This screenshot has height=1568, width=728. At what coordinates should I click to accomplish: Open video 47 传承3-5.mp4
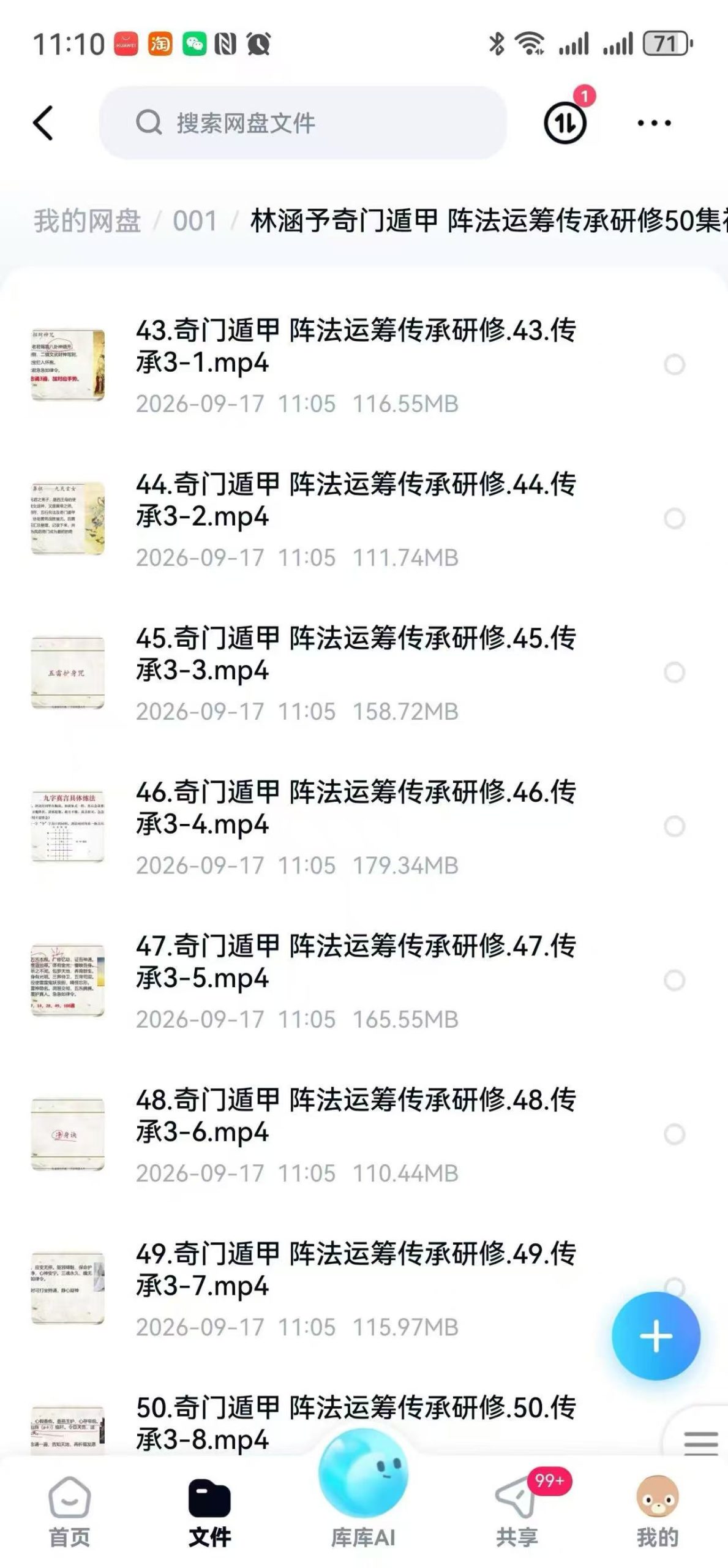(356, 980)
